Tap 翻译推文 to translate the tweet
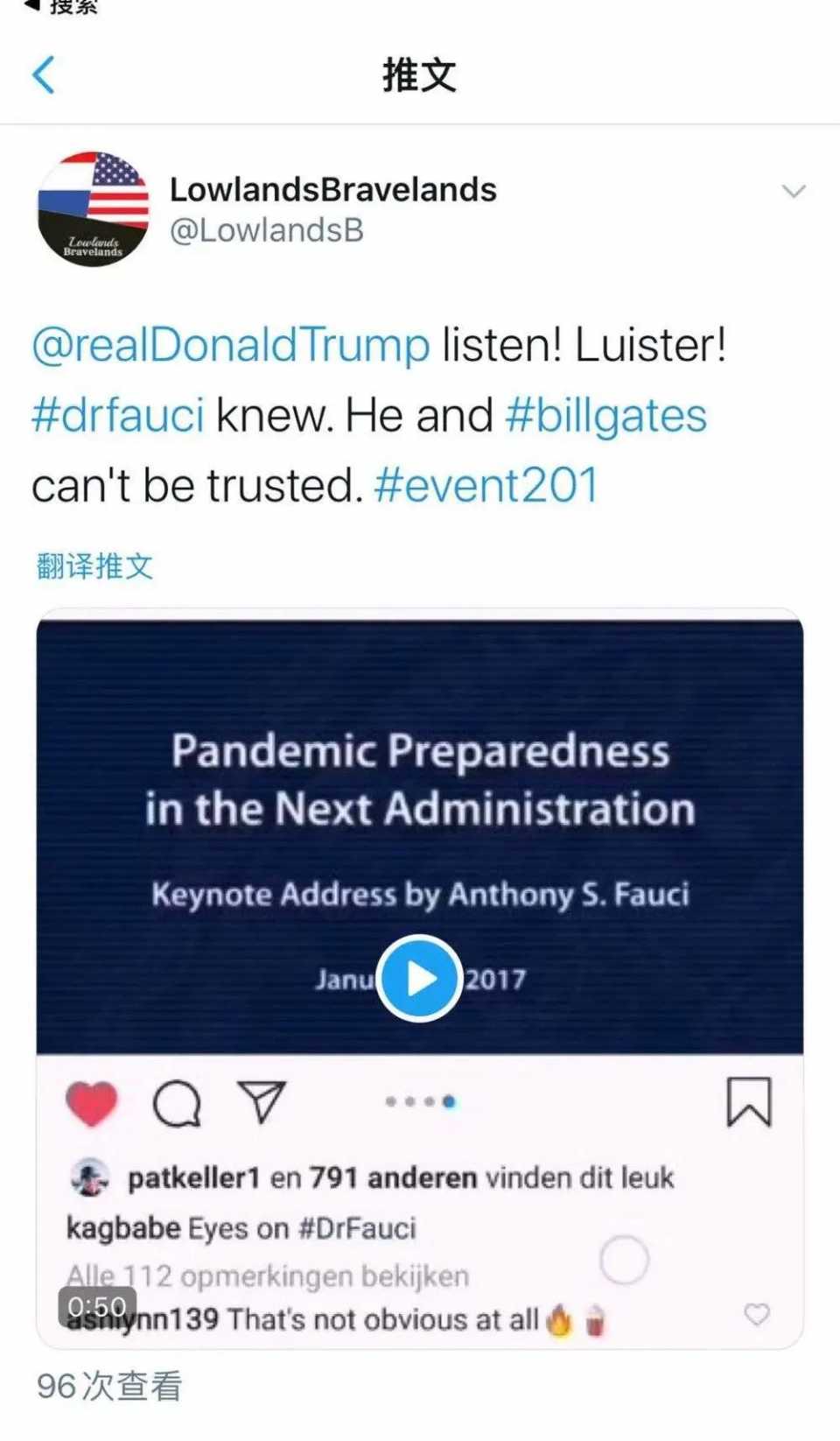840x1441 pixels. pyautogui.click(x=93, y=566)
